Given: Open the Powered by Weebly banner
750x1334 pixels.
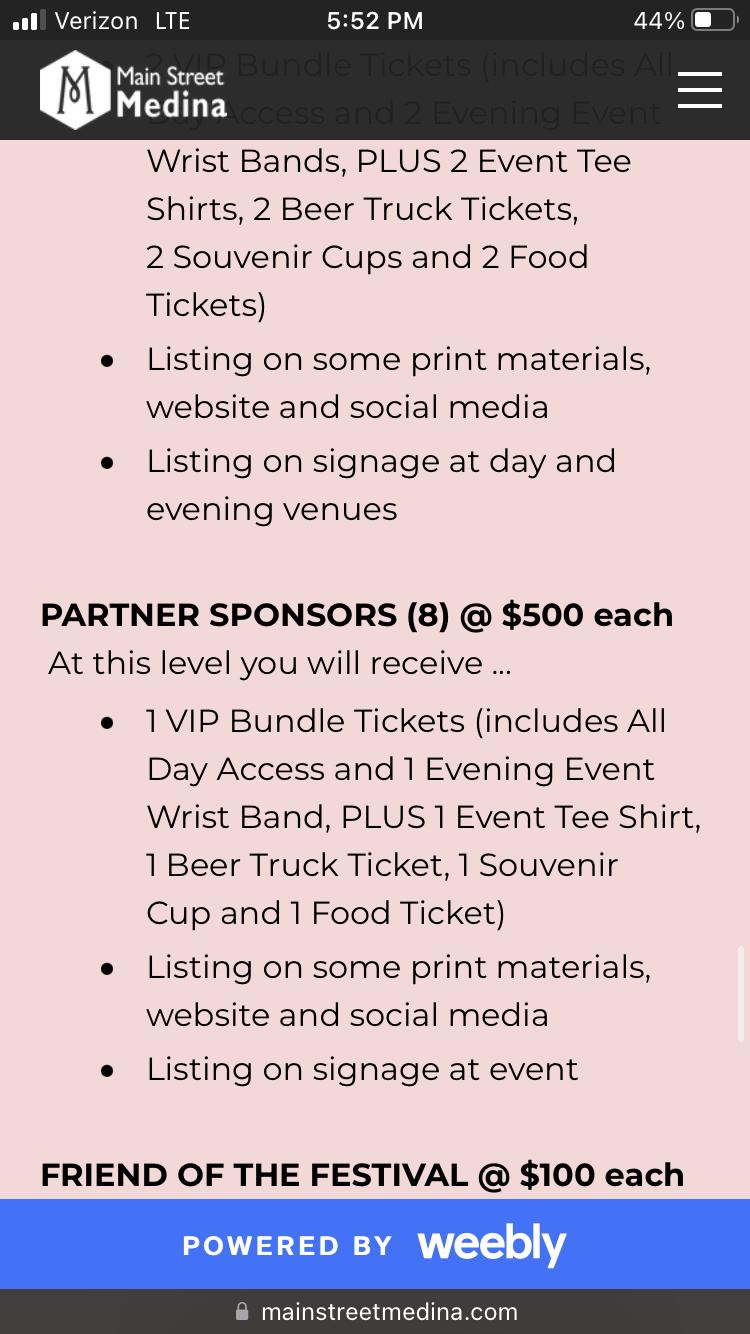Looking at the screenshot, I should point(374,1245).
